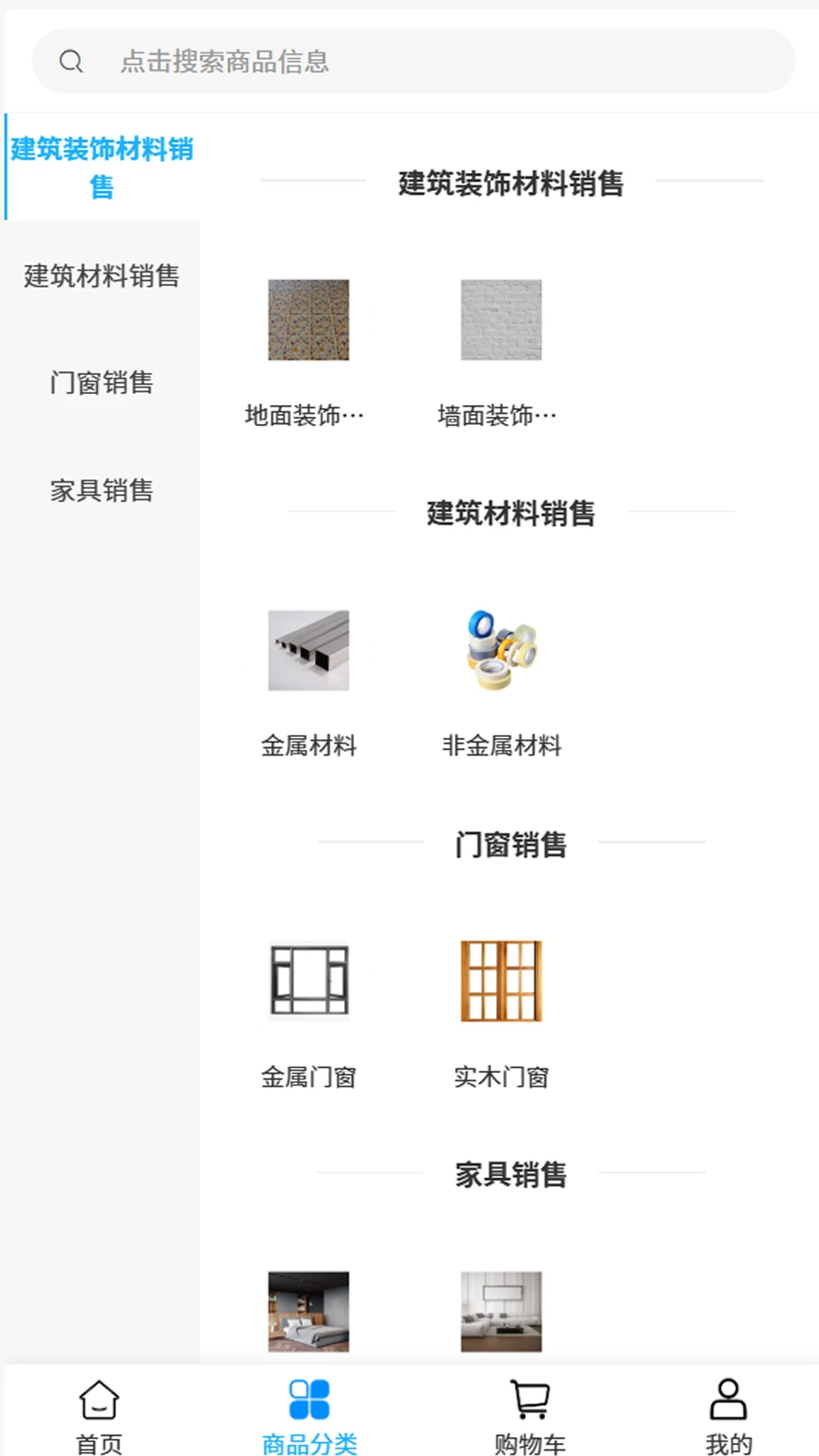819x1456 pixels.
Task: Open the 金属门窗 metal window image
Action: 308,981
